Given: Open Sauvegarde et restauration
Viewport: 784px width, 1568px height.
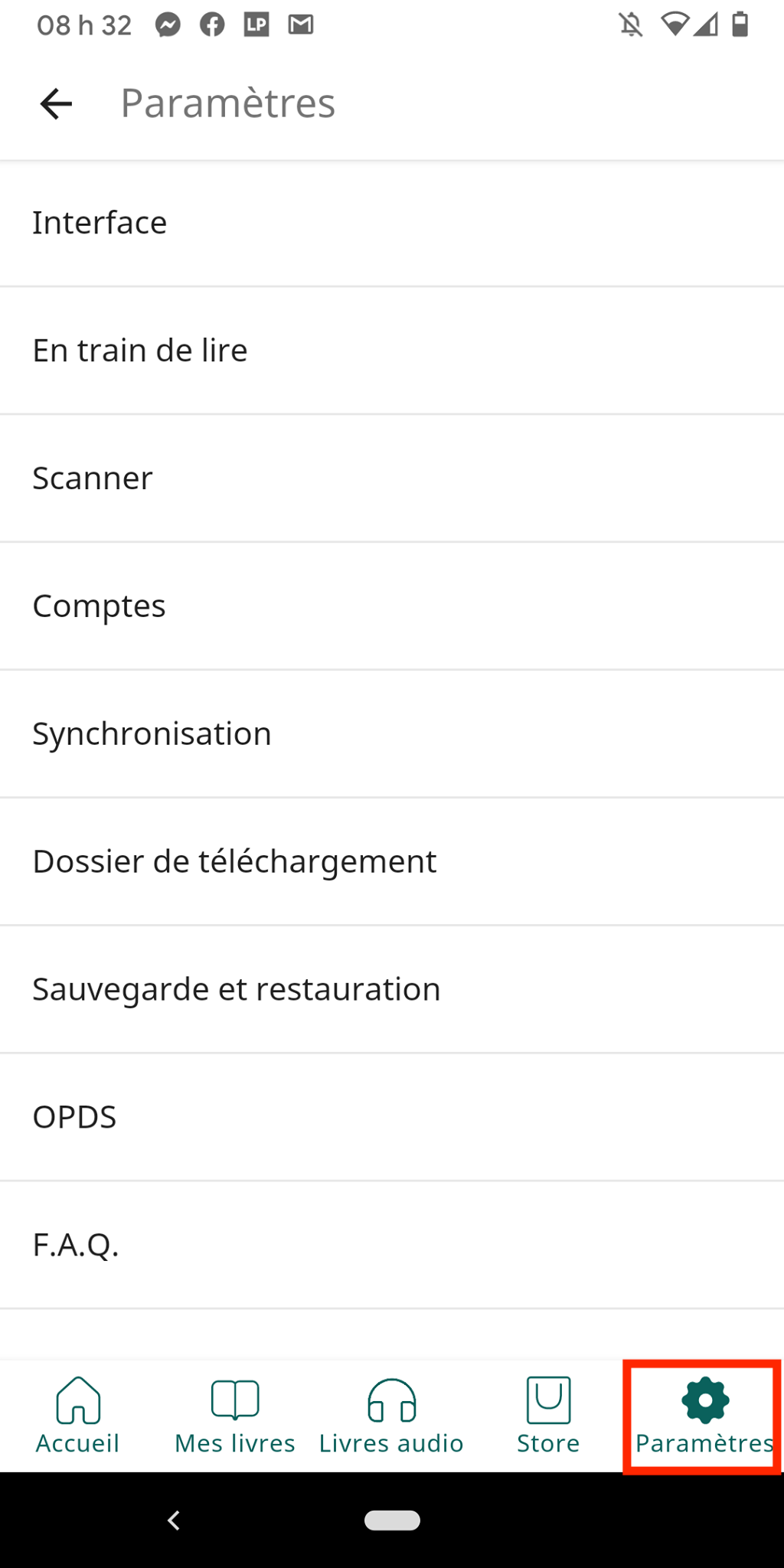Looking at the screenshot, I should pyautogui.click(x=392, y=990).
